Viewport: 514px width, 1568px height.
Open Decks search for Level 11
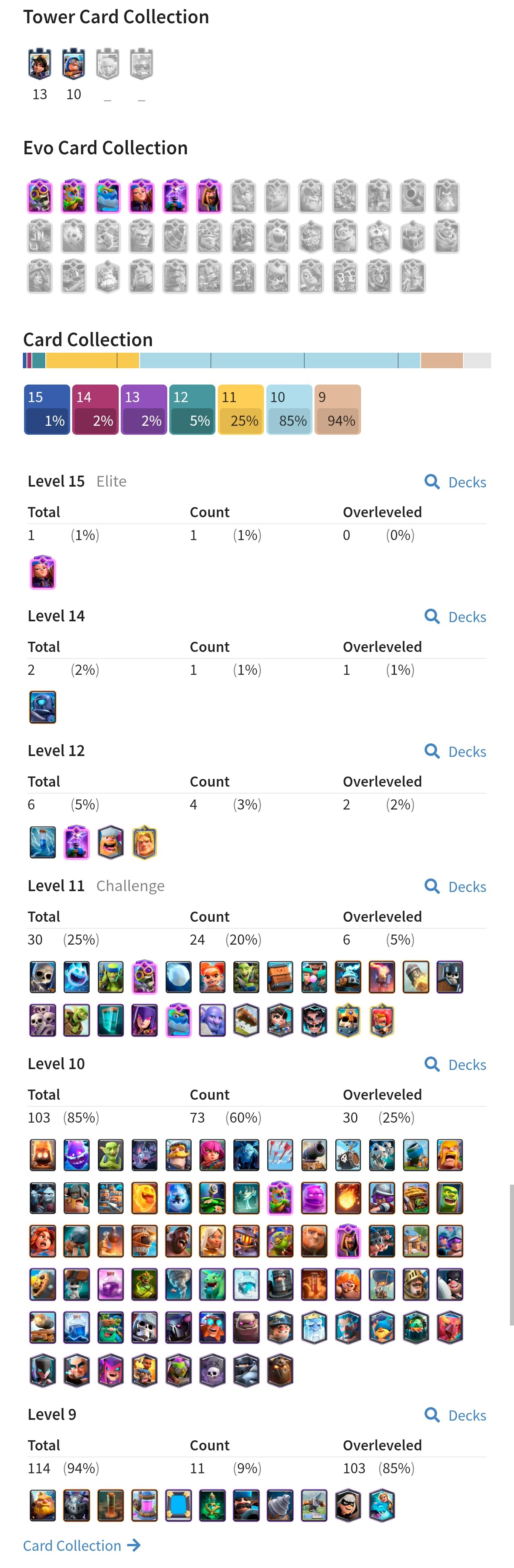(455, 886)
